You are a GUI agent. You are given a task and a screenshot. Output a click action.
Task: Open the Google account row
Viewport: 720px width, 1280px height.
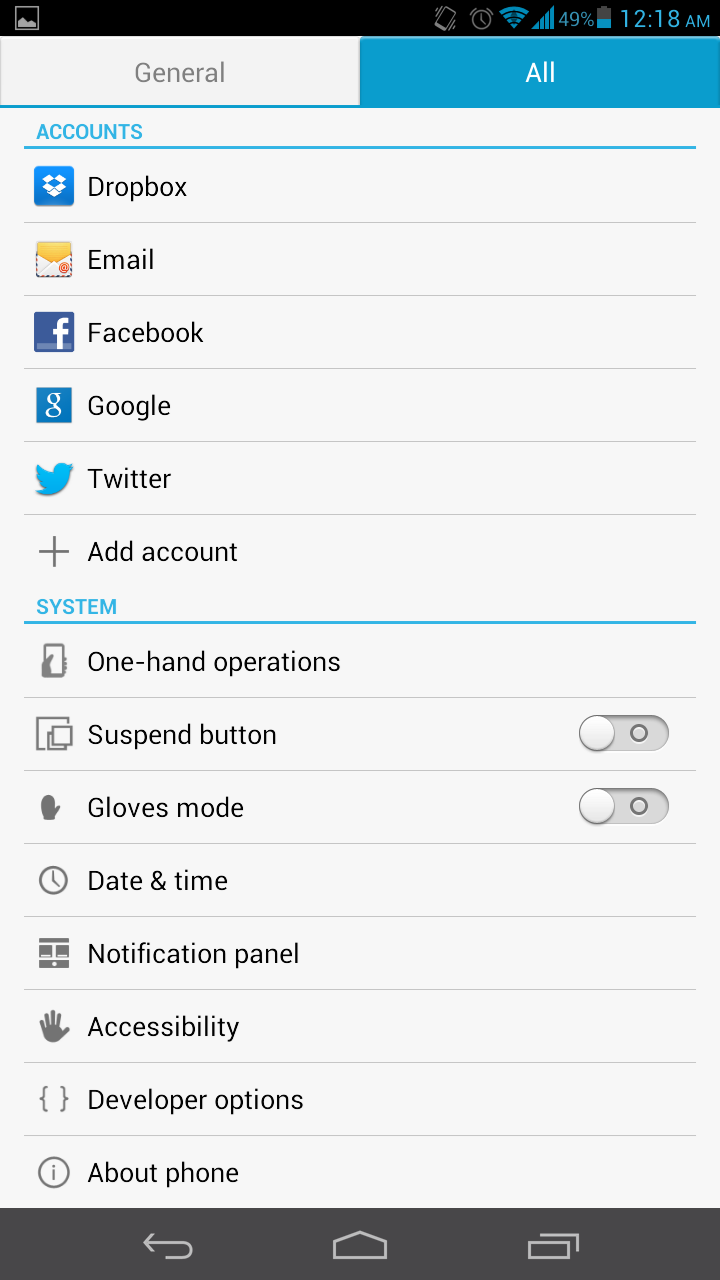coord(360,405)
